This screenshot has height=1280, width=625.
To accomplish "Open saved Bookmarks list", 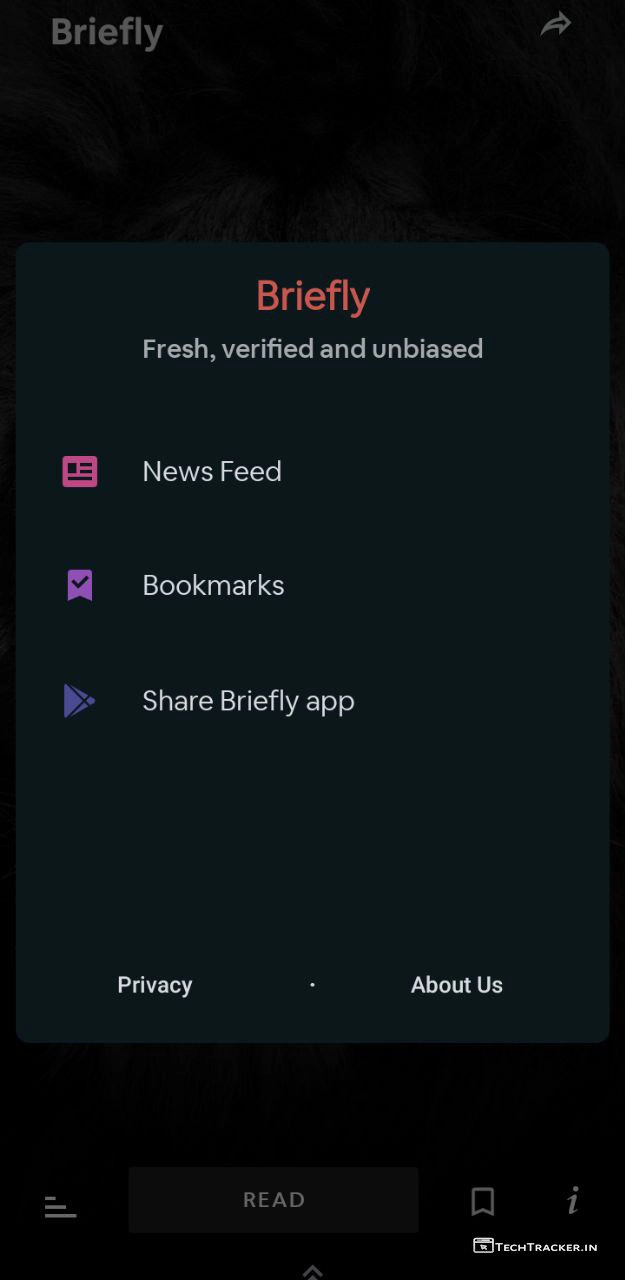I will 213,585.
